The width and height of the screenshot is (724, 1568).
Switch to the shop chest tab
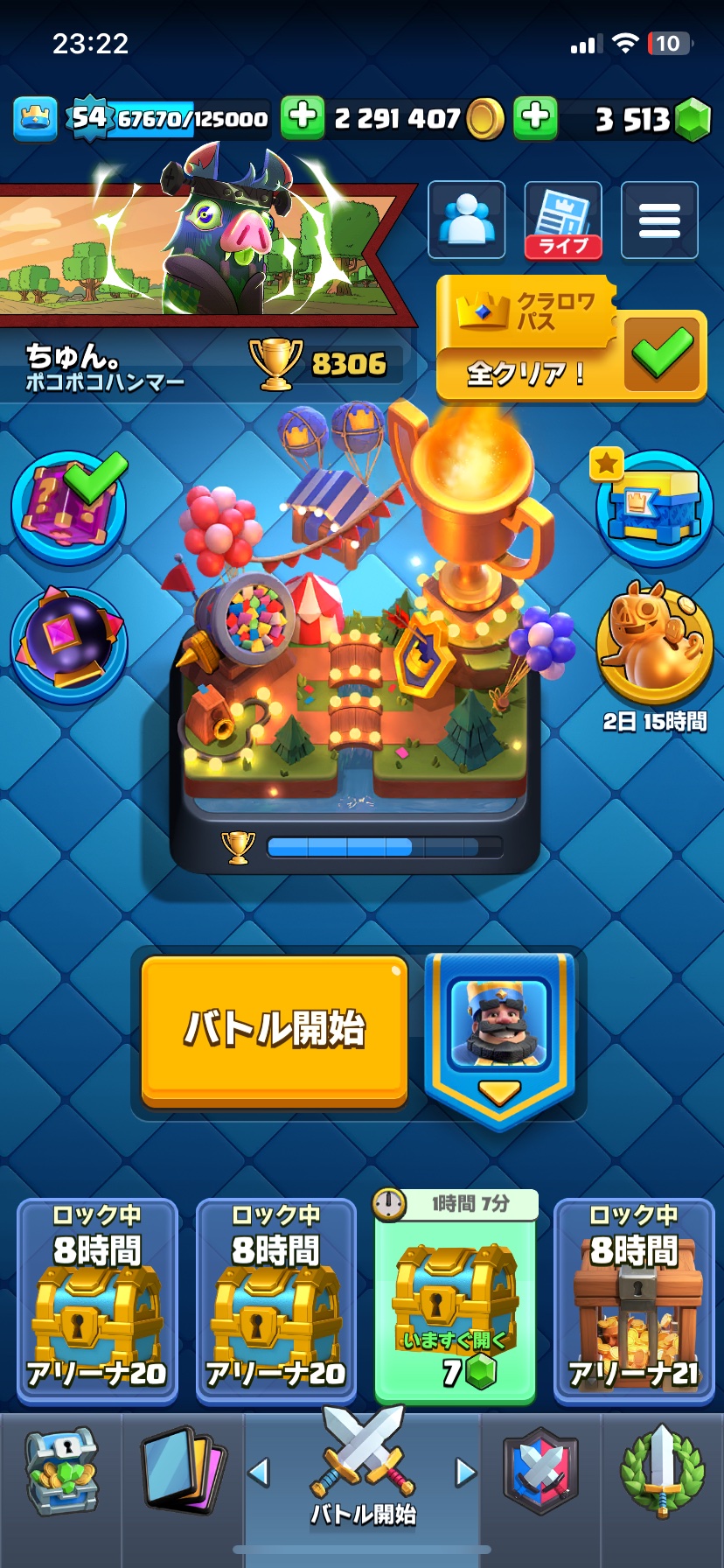coord(61,1473)
